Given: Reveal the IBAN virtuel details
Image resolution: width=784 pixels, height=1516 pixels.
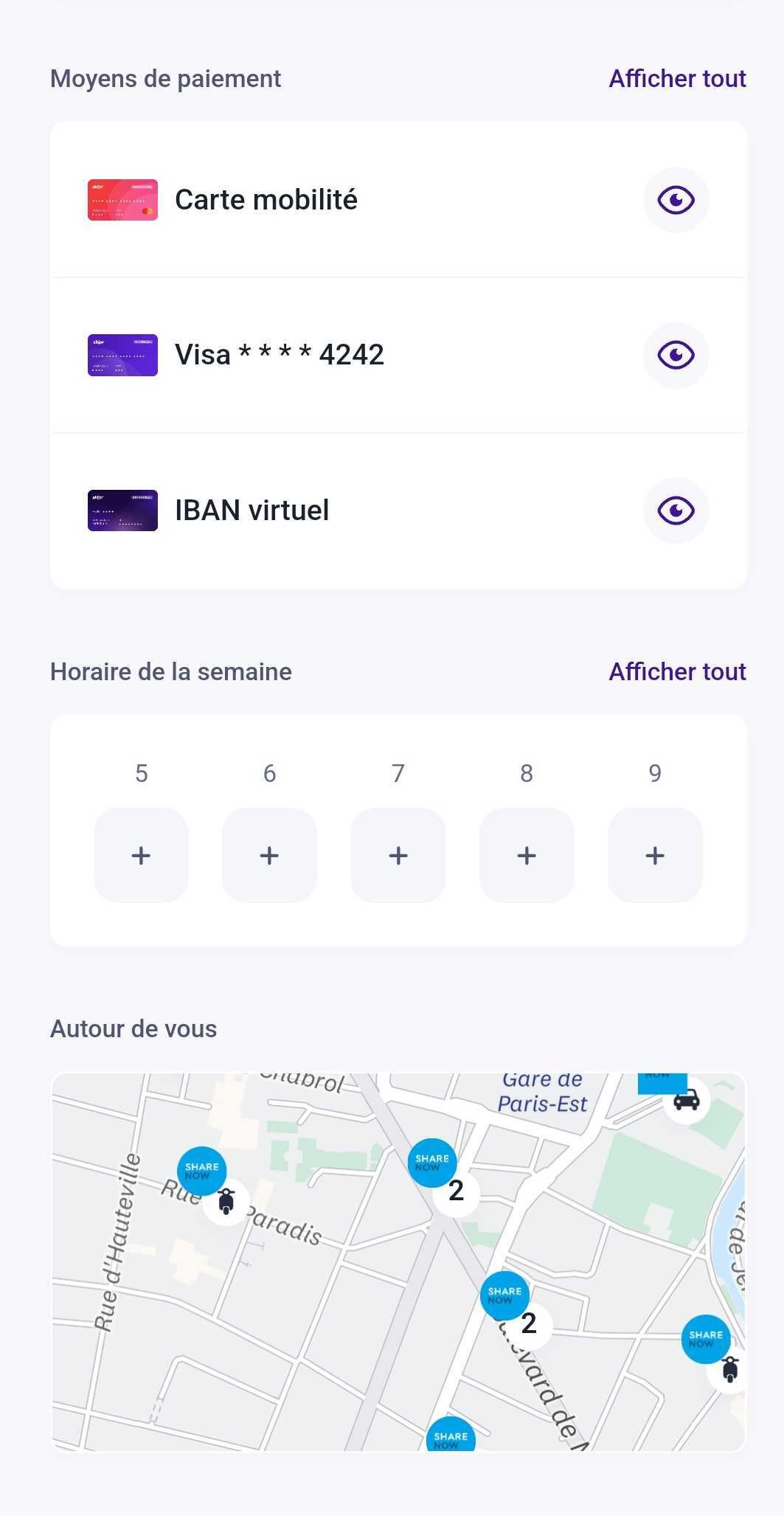Looking at the screenshot, I should pyautogui.click(x=676, y=510).
